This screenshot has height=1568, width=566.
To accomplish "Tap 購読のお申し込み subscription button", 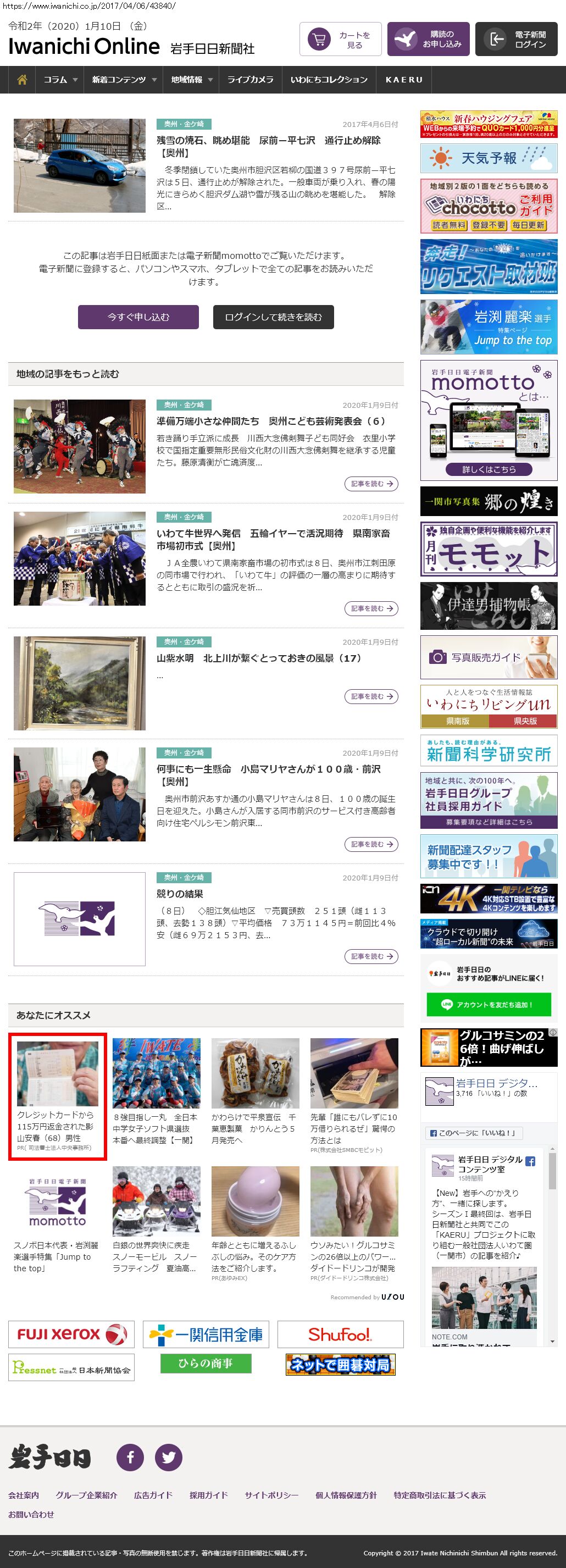I will [428, 40].
